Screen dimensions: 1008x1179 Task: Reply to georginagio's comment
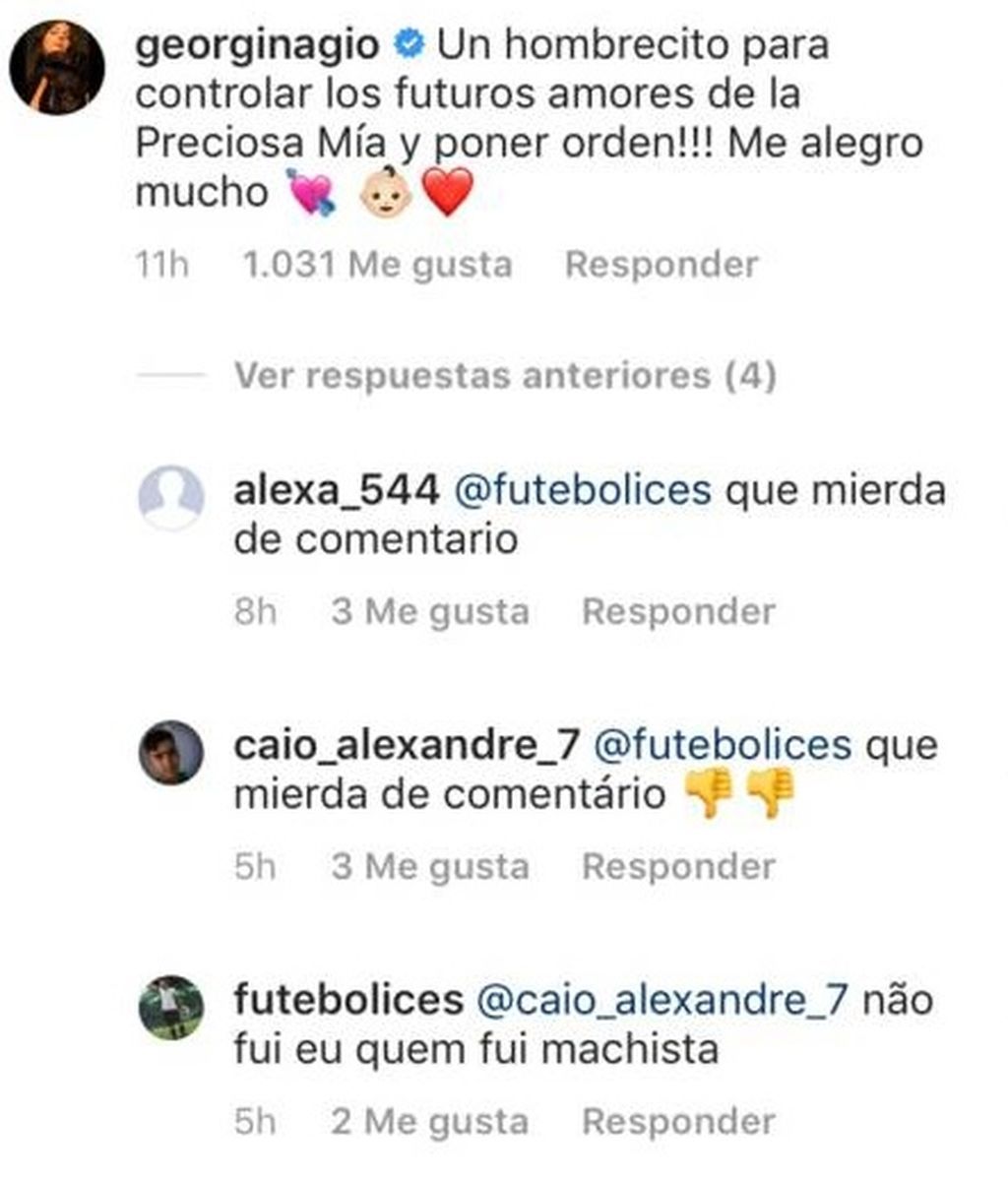(x=661, y=265)
